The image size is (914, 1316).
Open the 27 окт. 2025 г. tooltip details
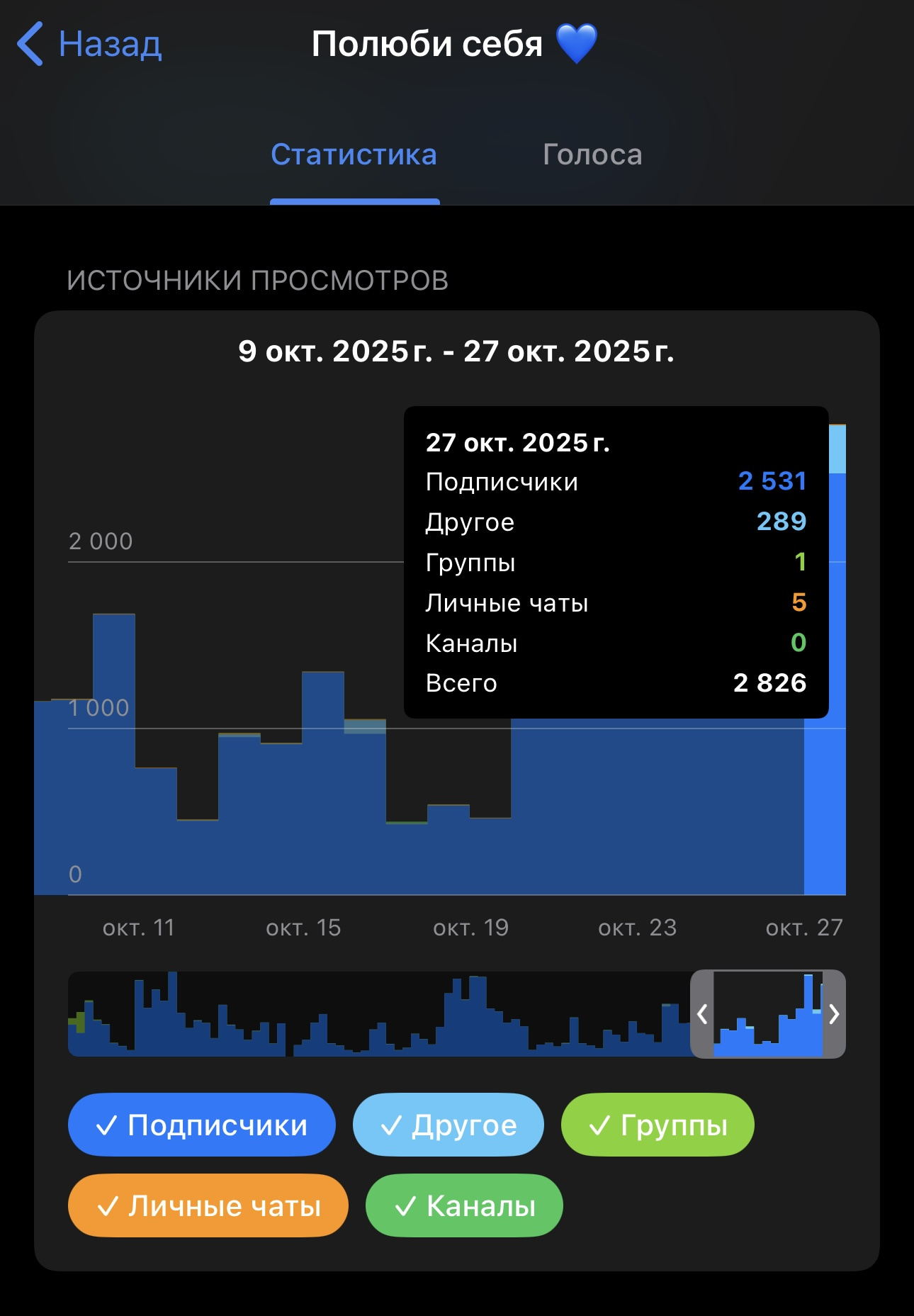pos(616,562)
